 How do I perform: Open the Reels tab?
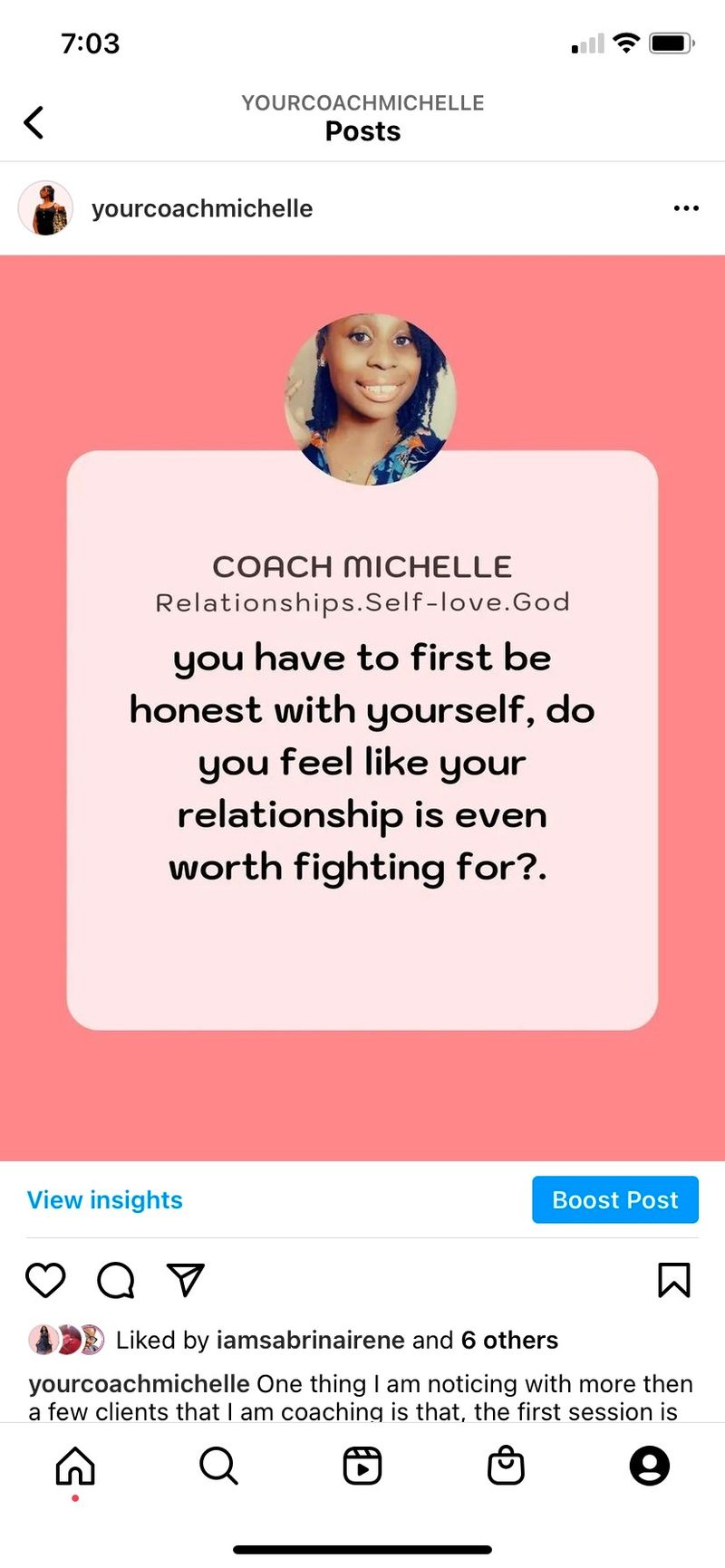[x=362, y=1465]
